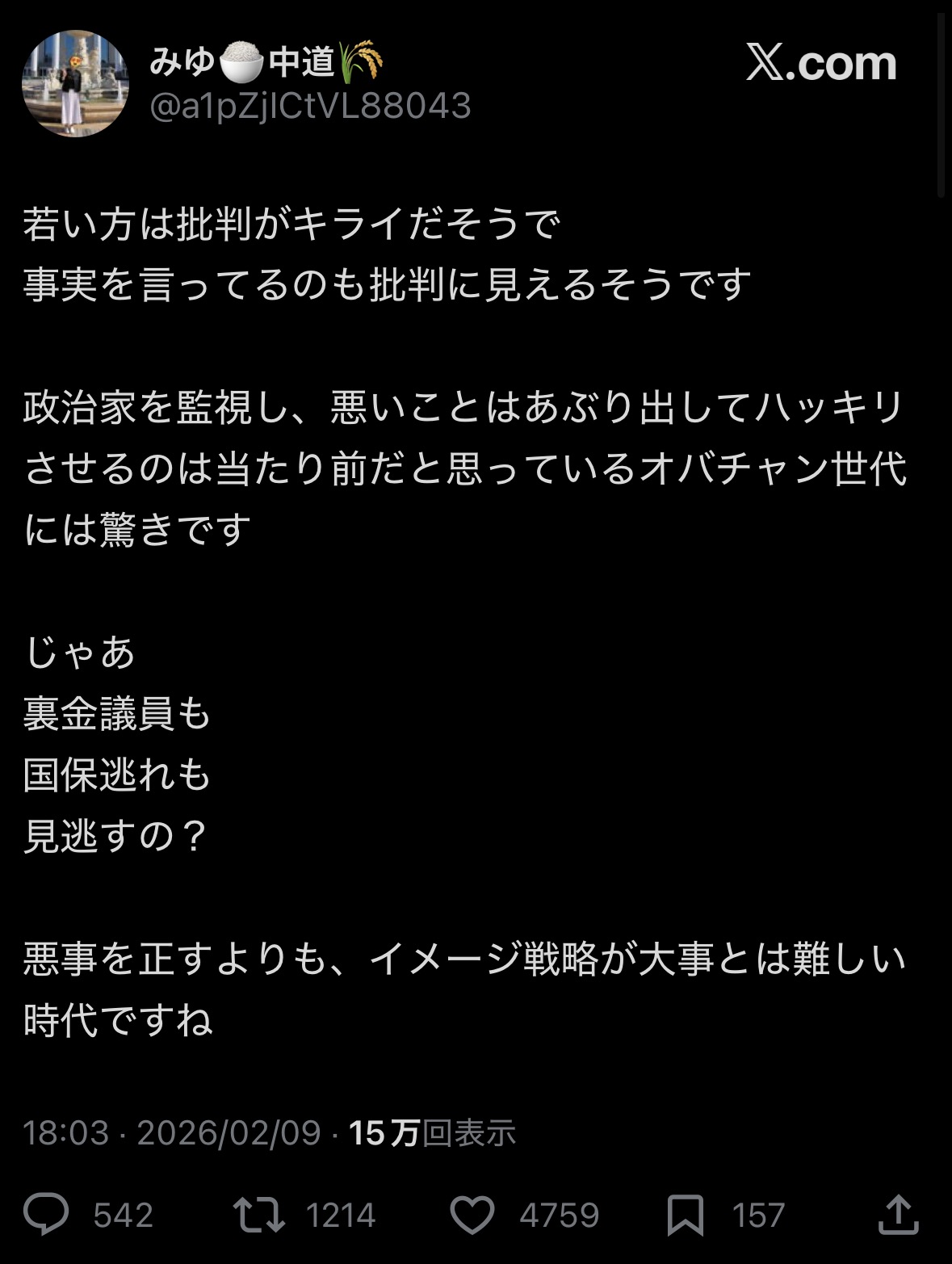Open the @a1pZjICtVL88043 profile

click(x=311, y=107)
